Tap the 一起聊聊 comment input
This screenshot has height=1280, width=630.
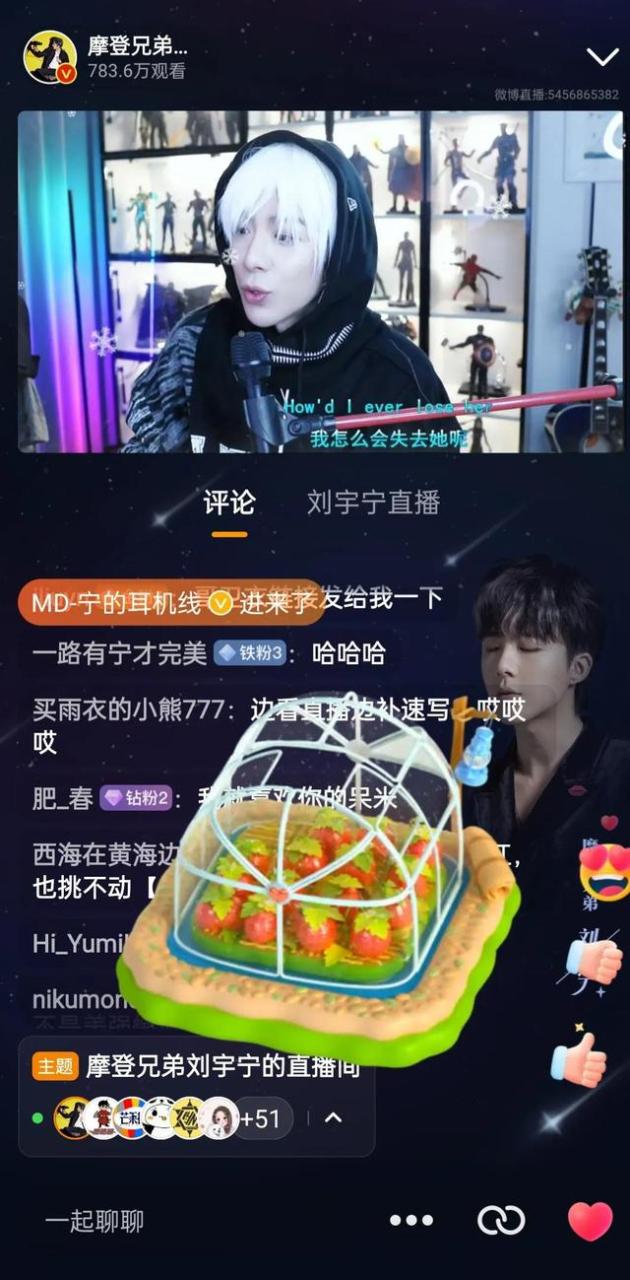click(x=95, y=1220)
